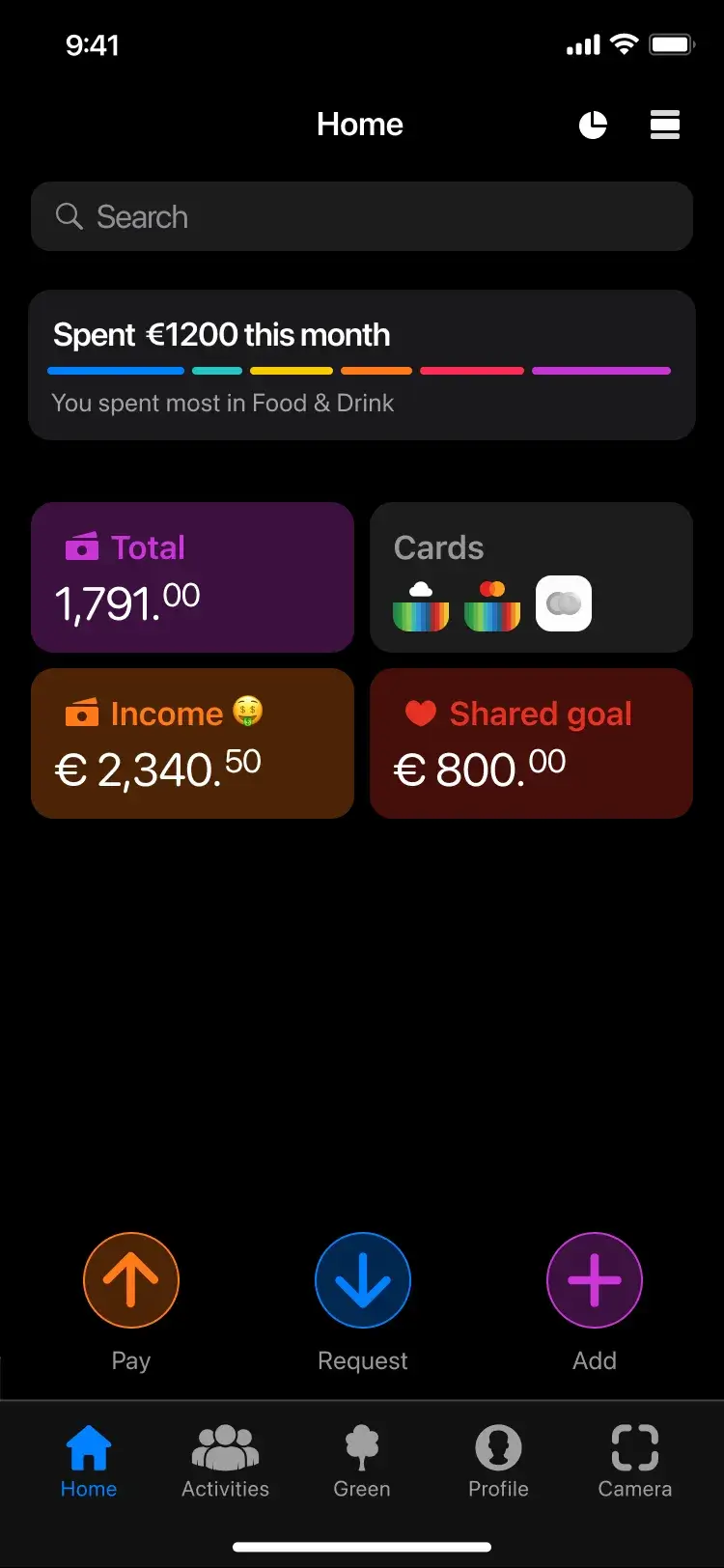
Task: Open the monthly spending summary card
Action: click(x=362, y=365)
